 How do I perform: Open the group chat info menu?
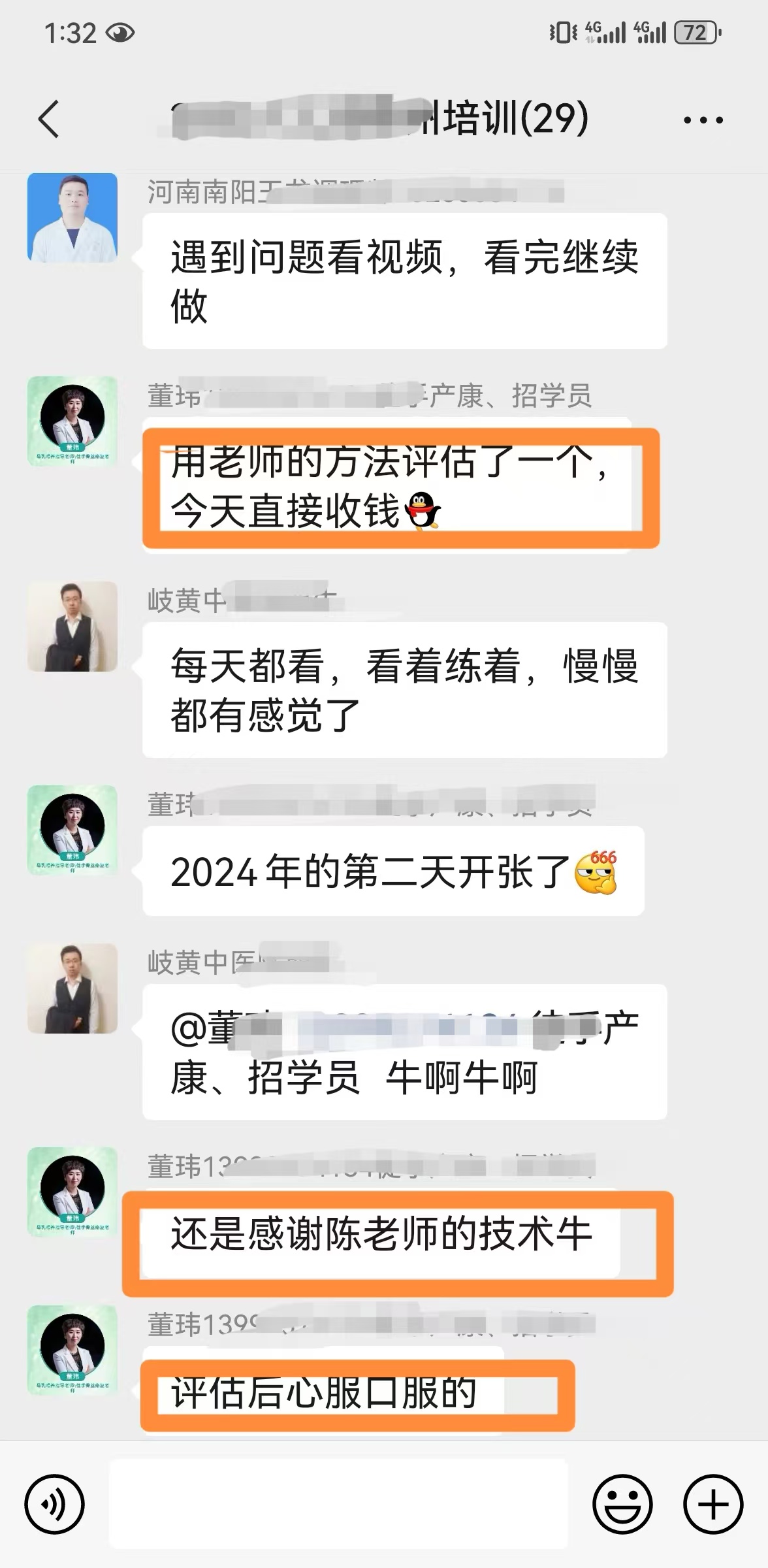pyautogui.click(x=703, y=120)
